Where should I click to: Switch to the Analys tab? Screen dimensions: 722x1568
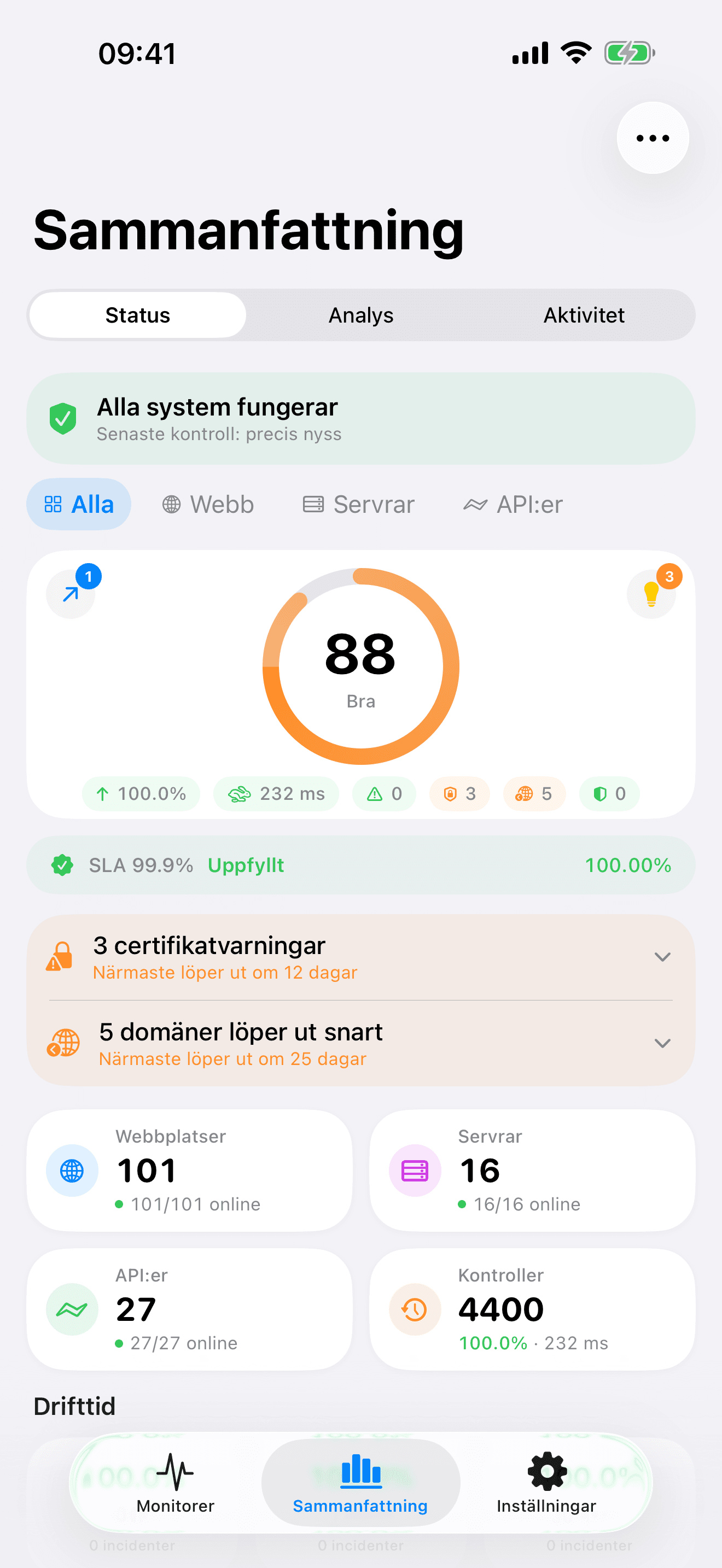(x=360, y=315)
